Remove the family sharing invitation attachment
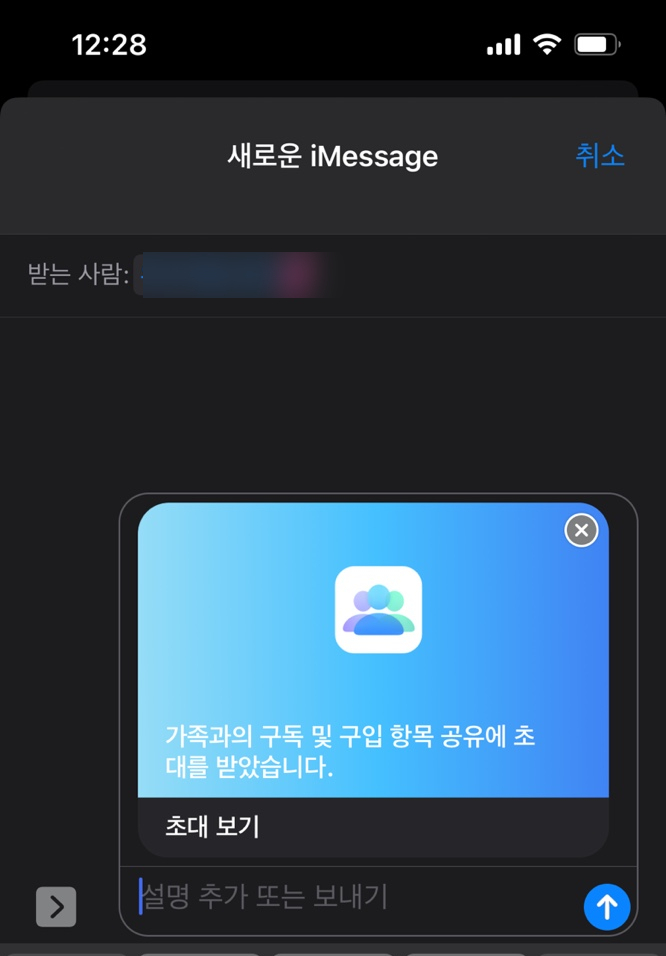This screenshot has width=666, height=956. pyautogui.click(x=581, y=530)
